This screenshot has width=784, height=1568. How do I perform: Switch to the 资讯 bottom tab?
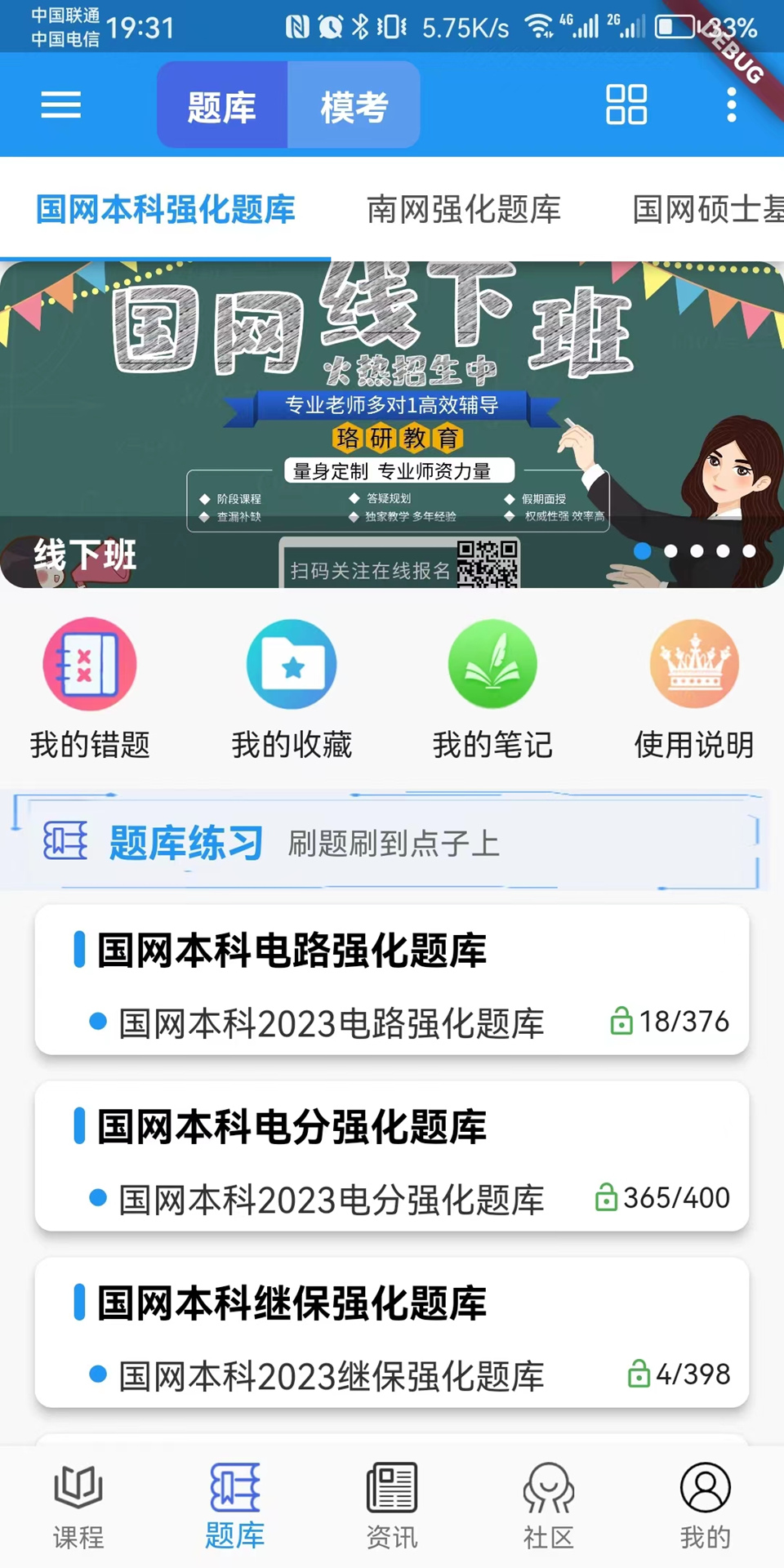[392, 1507]
